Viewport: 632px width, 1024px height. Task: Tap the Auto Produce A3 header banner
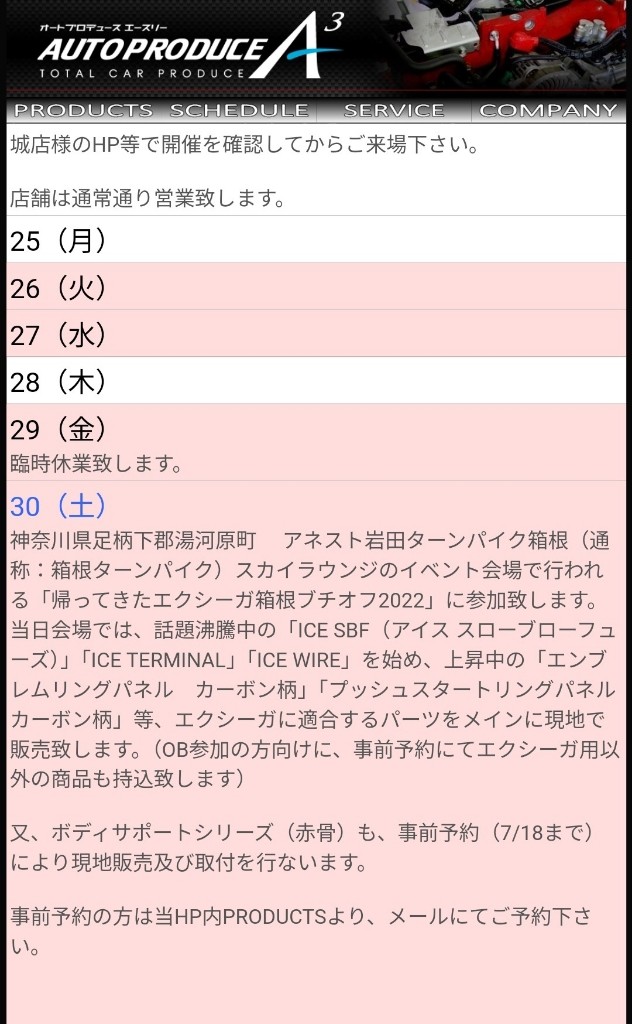316,47
